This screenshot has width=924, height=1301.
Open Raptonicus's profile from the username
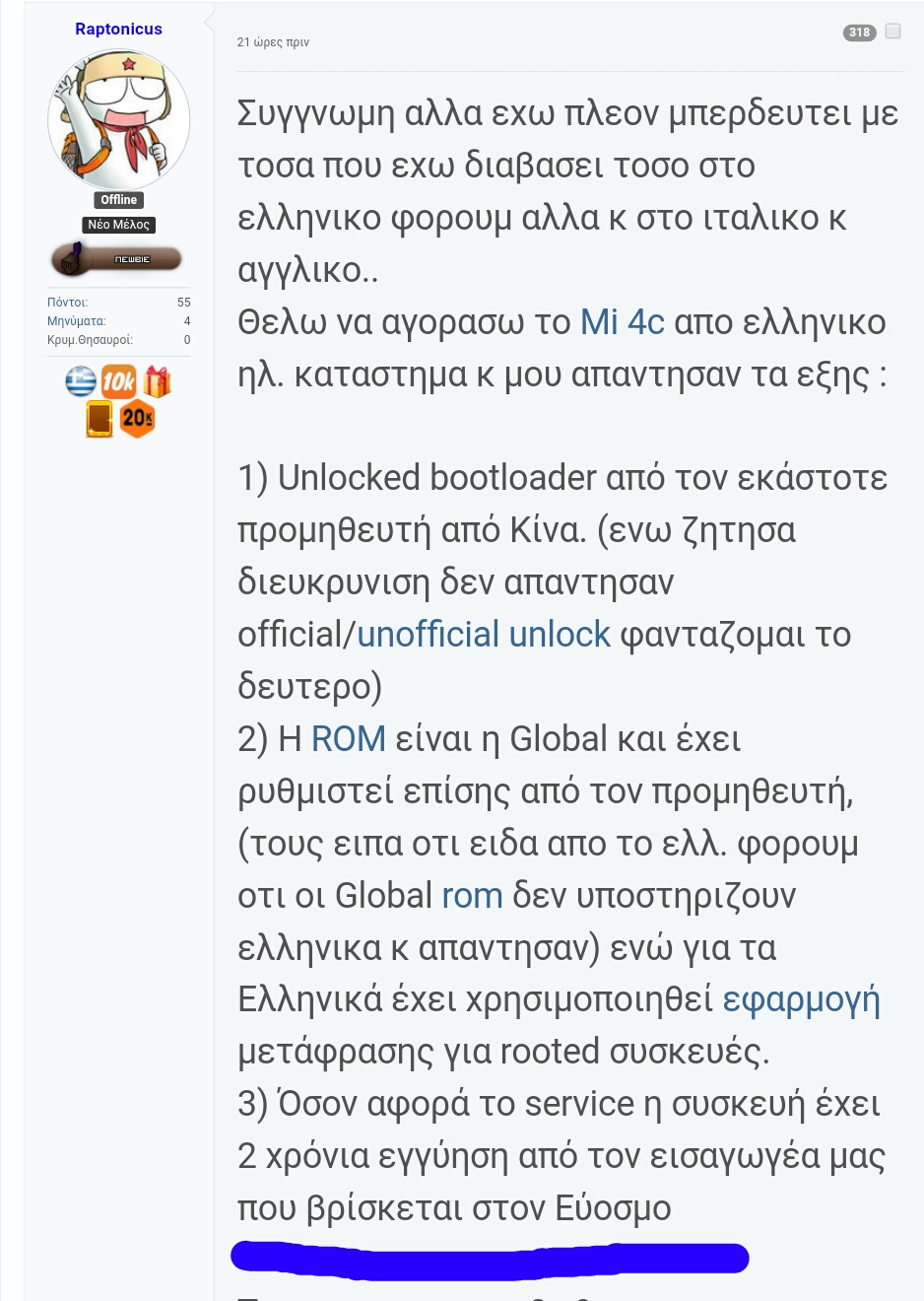(x=118, y=30)
